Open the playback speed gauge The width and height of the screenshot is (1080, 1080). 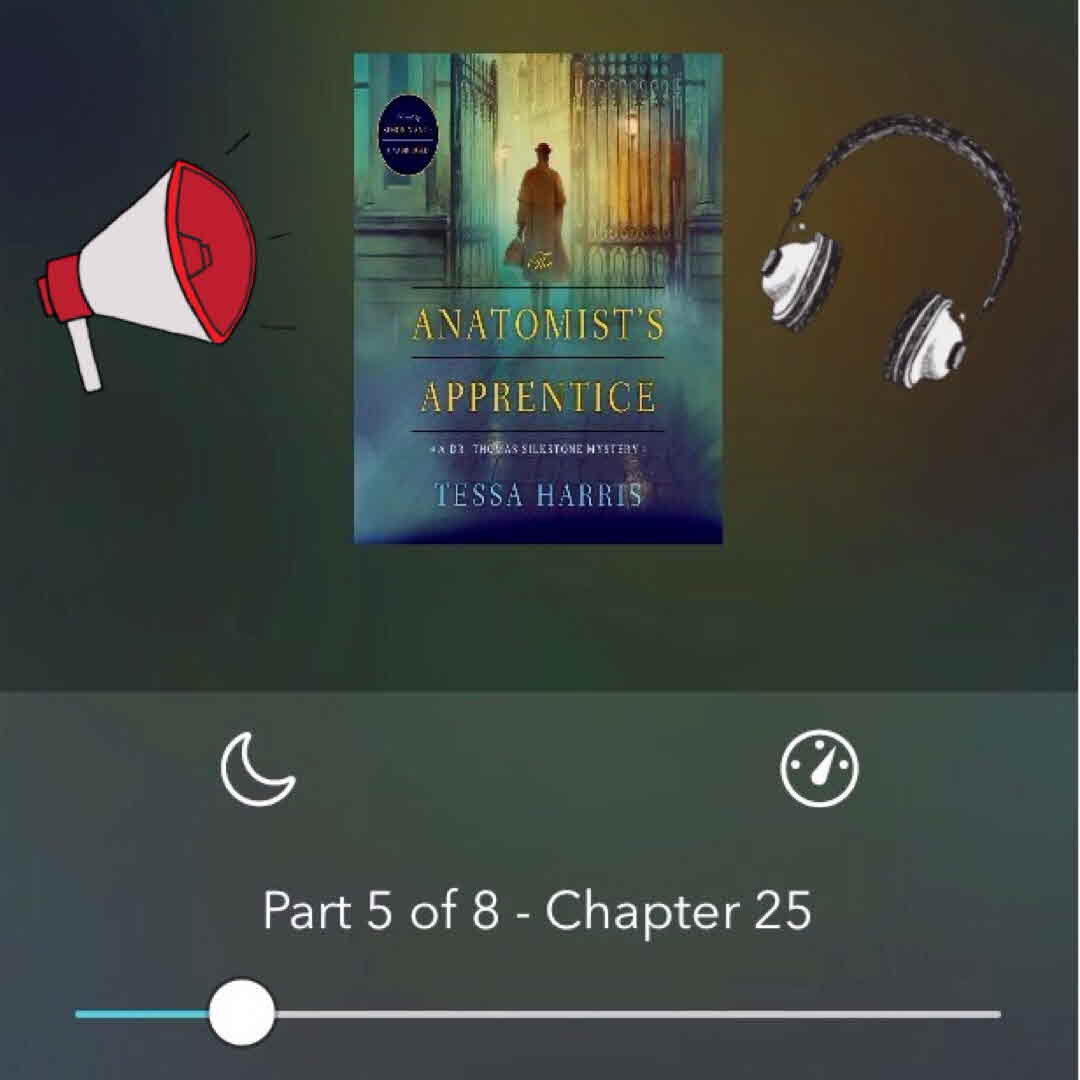pyautogui.click(x=819, y=769)
